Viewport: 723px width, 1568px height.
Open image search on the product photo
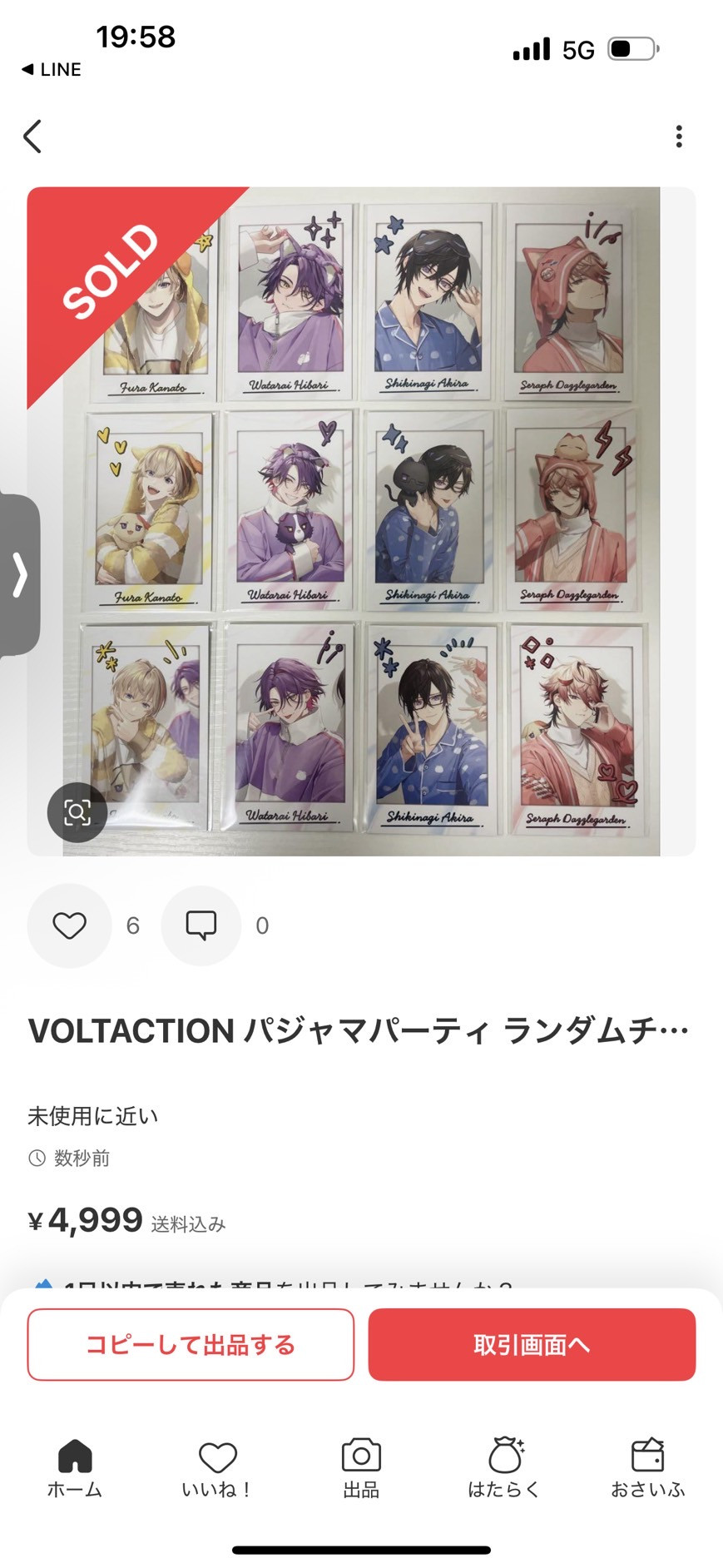point(77,811)
